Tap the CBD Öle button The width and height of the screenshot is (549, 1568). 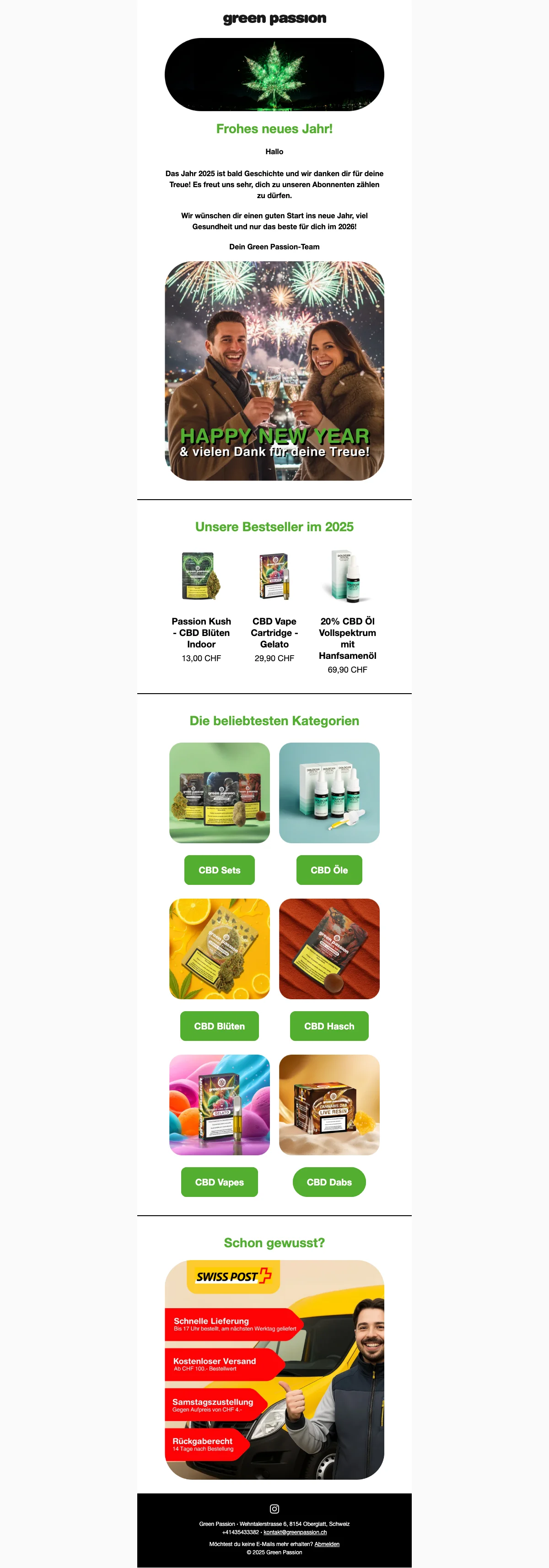(328, 870)
